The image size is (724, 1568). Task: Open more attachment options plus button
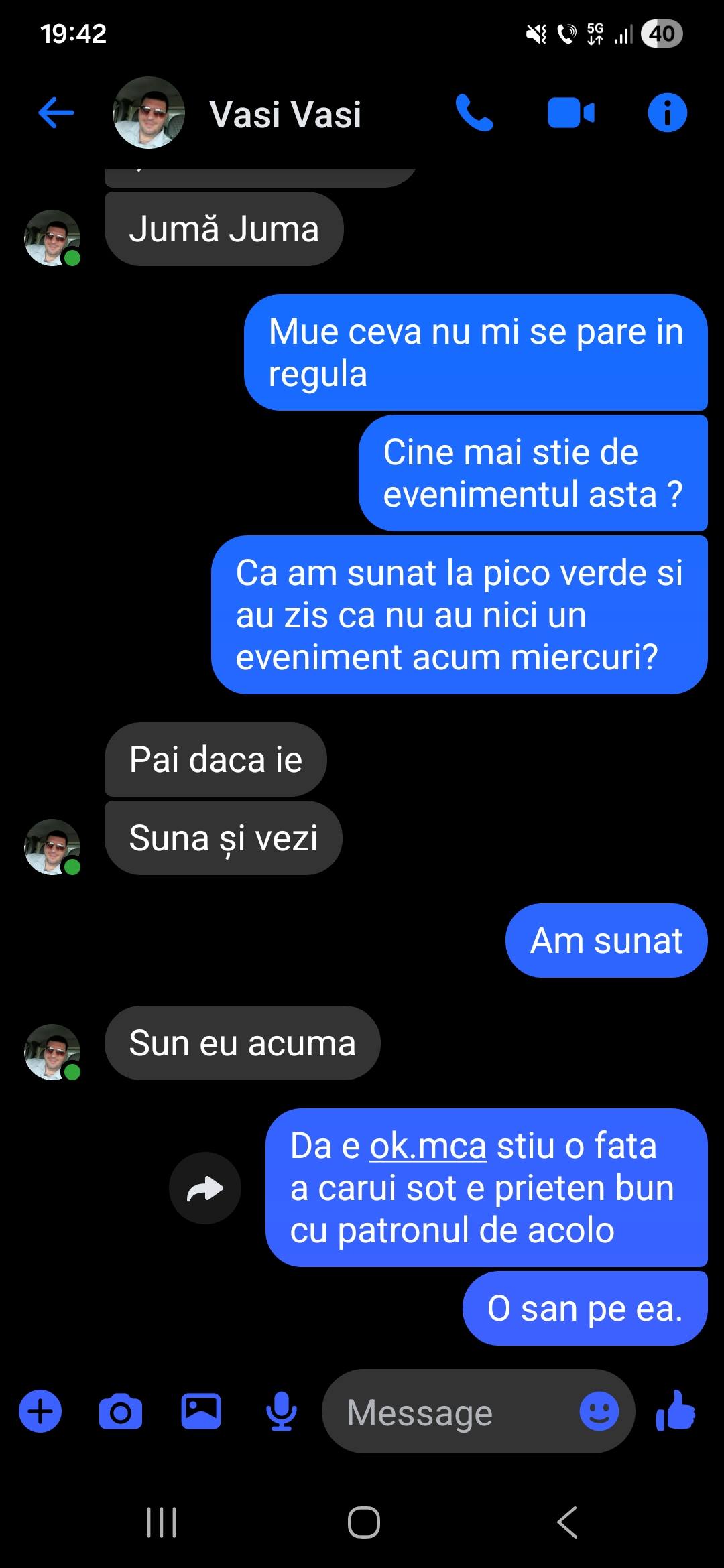point(40,1412)
